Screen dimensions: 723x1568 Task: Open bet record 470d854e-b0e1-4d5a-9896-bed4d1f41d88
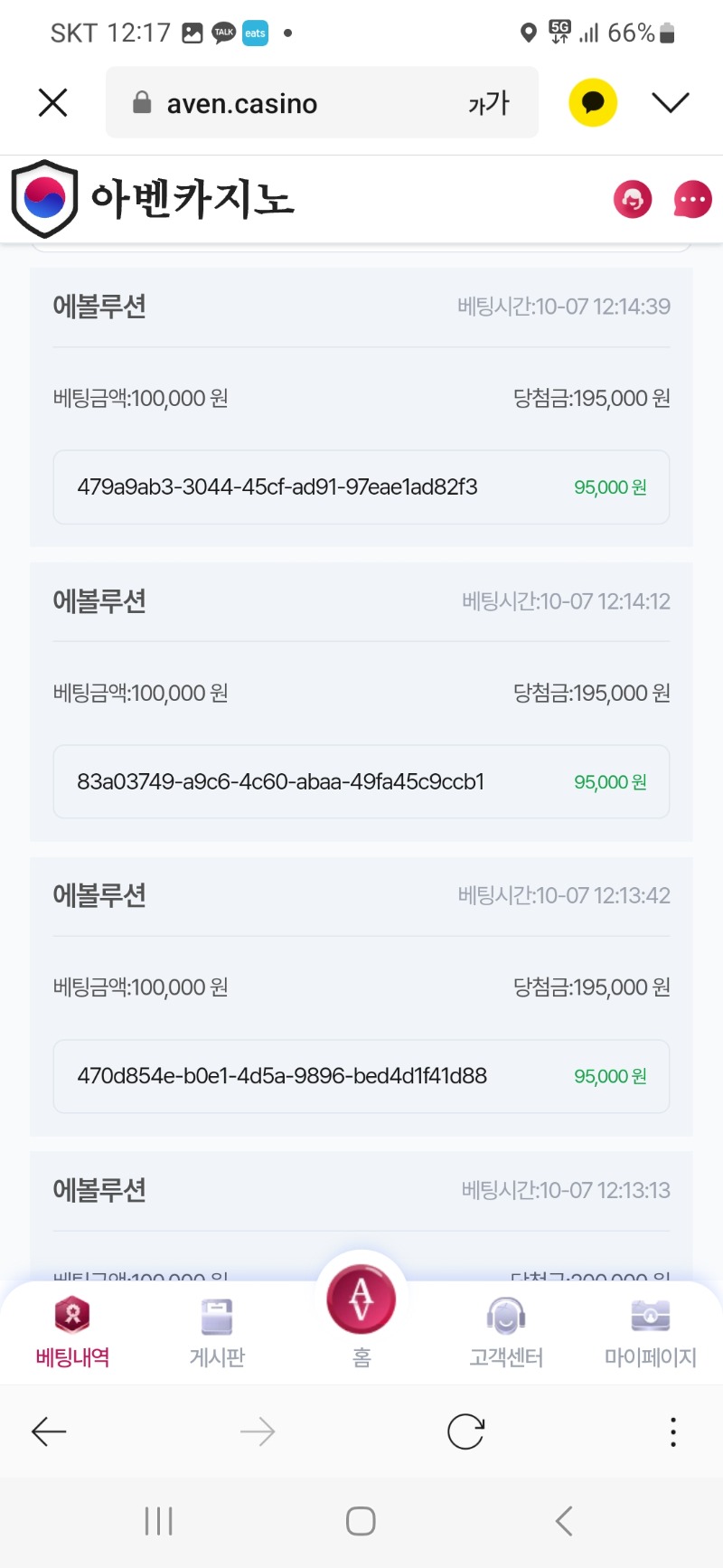pyautogui.click(x=361, y=1076)
